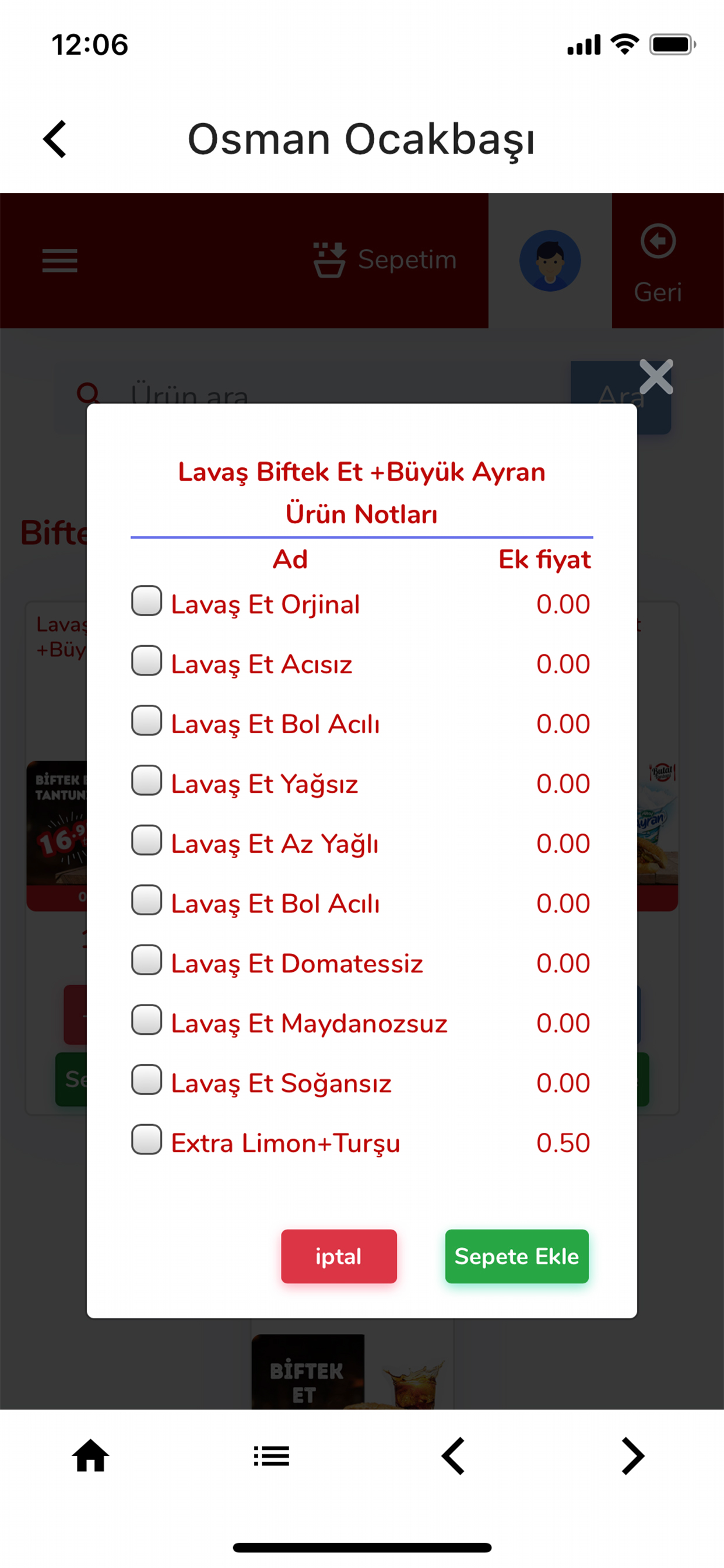Tap Sepete Ekle to add to cart
The image size is (724, 1568).
[x=516, y=1256]
